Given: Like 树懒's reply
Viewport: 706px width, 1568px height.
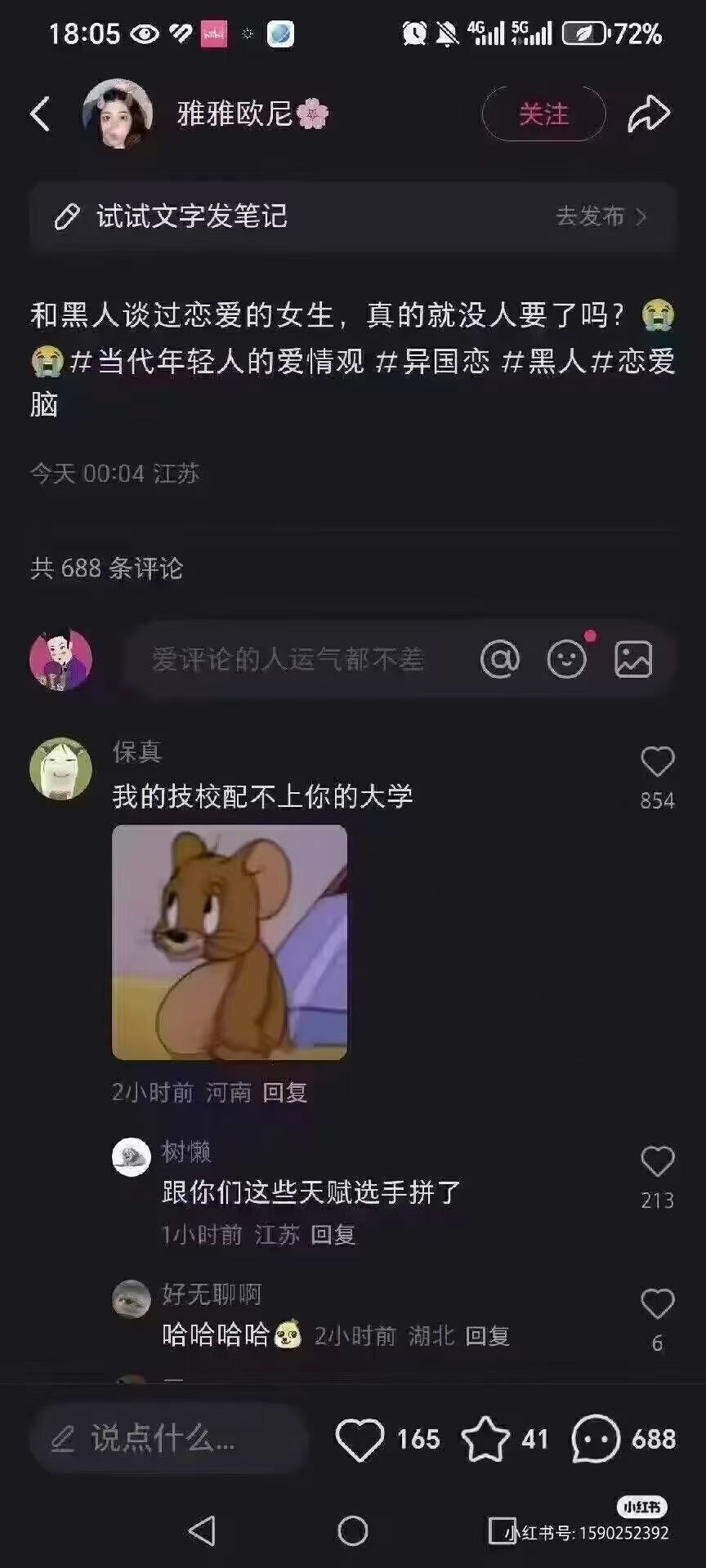Looking at the screenshot, I should tap(657, 1162).
